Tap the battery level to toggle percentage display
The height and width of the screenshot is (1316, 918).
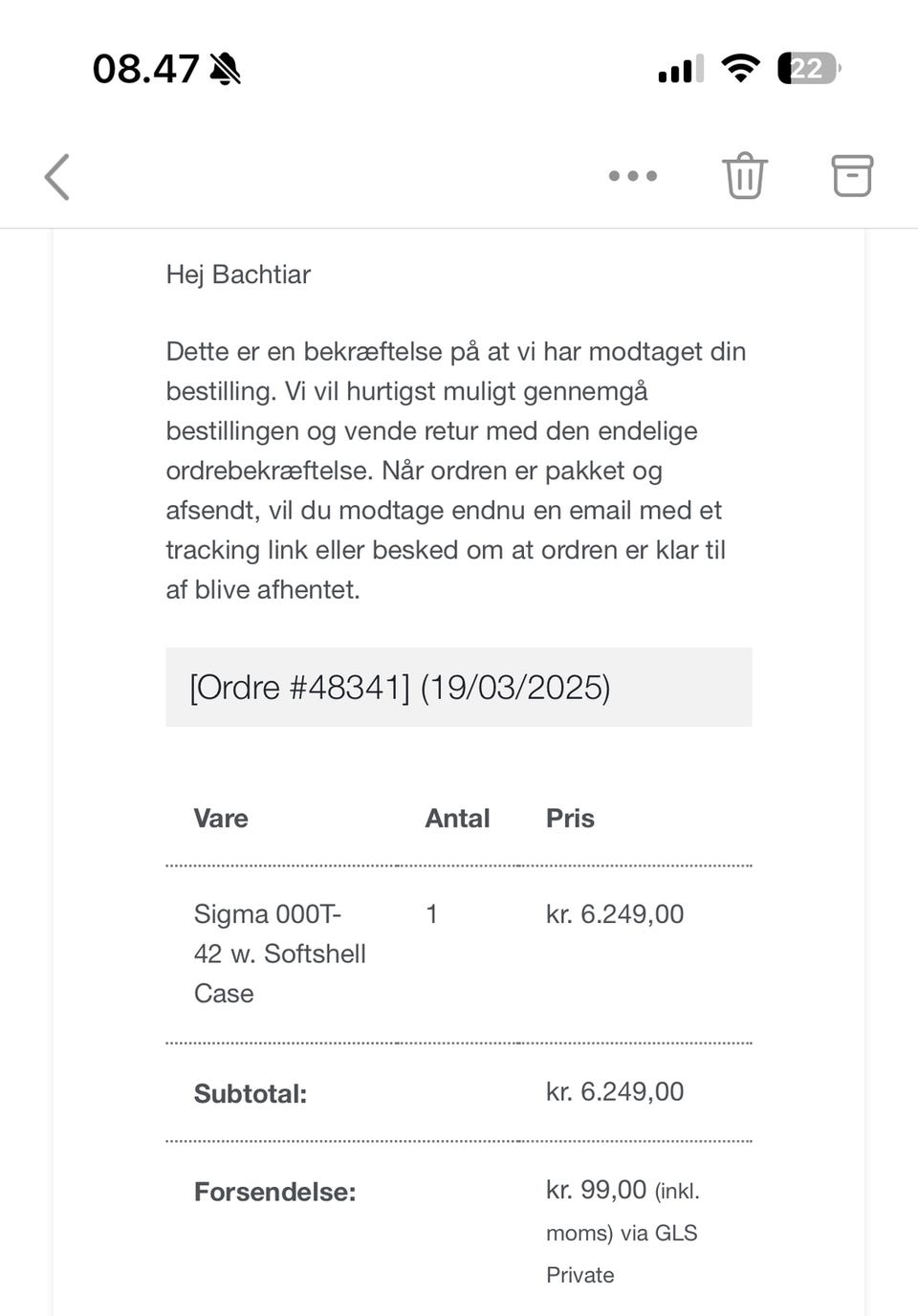tap(808, 67)
